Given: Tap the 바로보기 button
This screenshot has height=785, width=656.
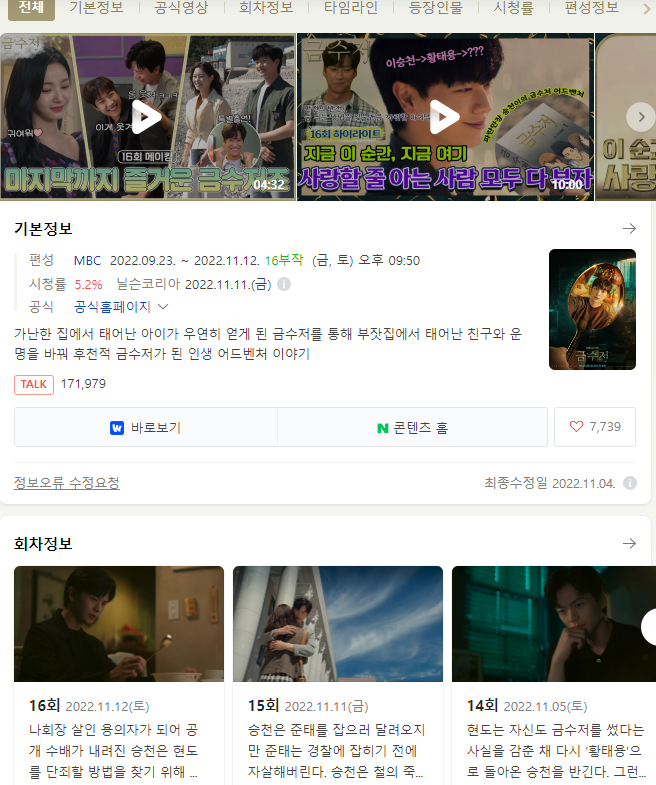Looking at the screenshot, I should point(146,427).
